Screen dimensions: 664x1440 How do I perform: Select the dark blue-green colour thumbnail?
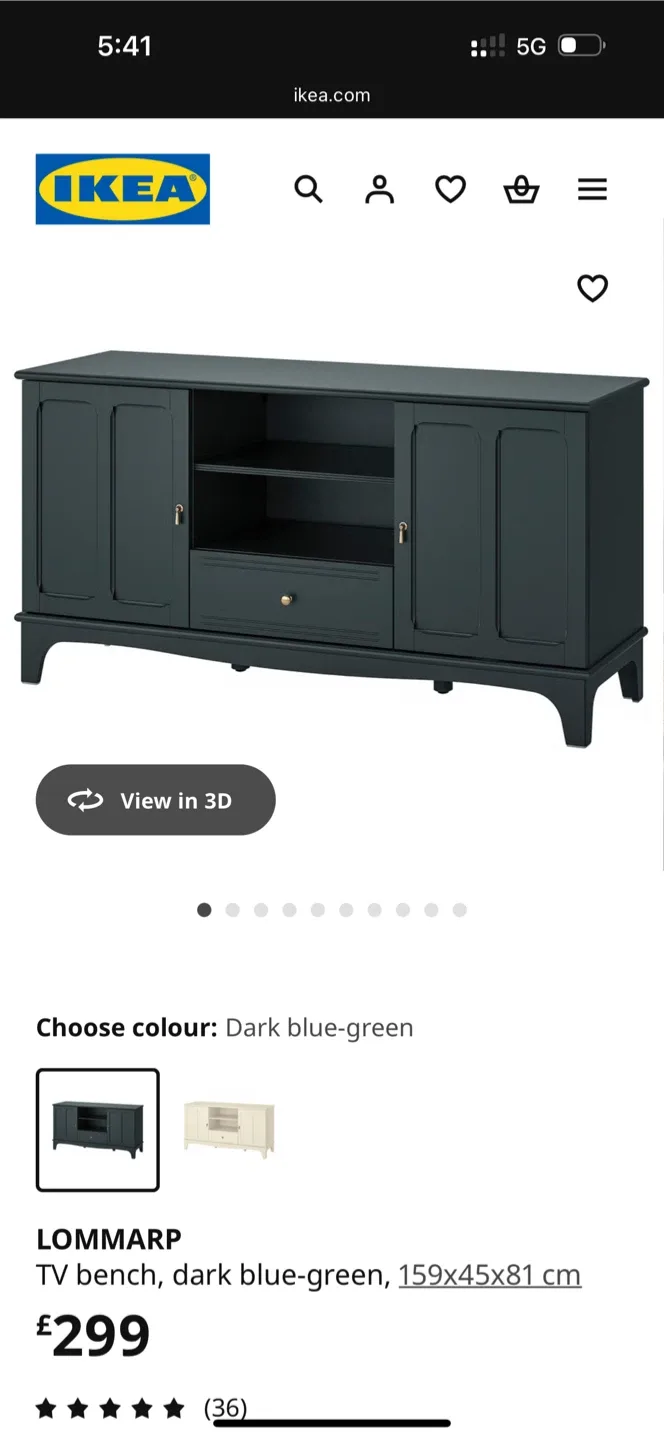point(98,1130)
